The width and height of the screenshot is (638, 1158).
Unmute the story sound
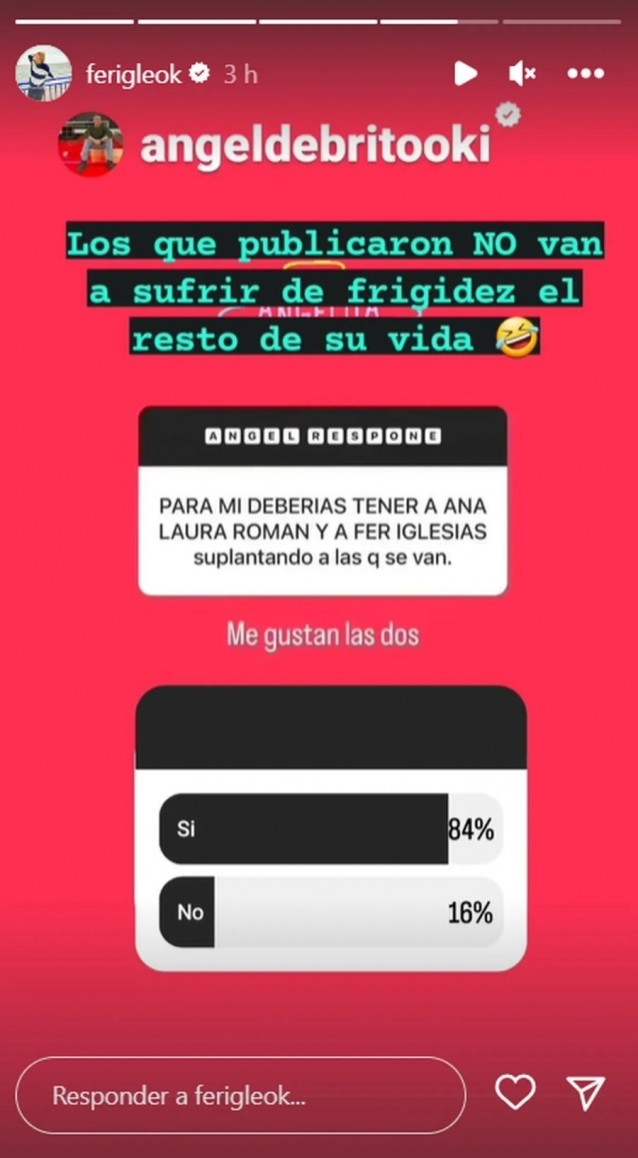(522, 73)
